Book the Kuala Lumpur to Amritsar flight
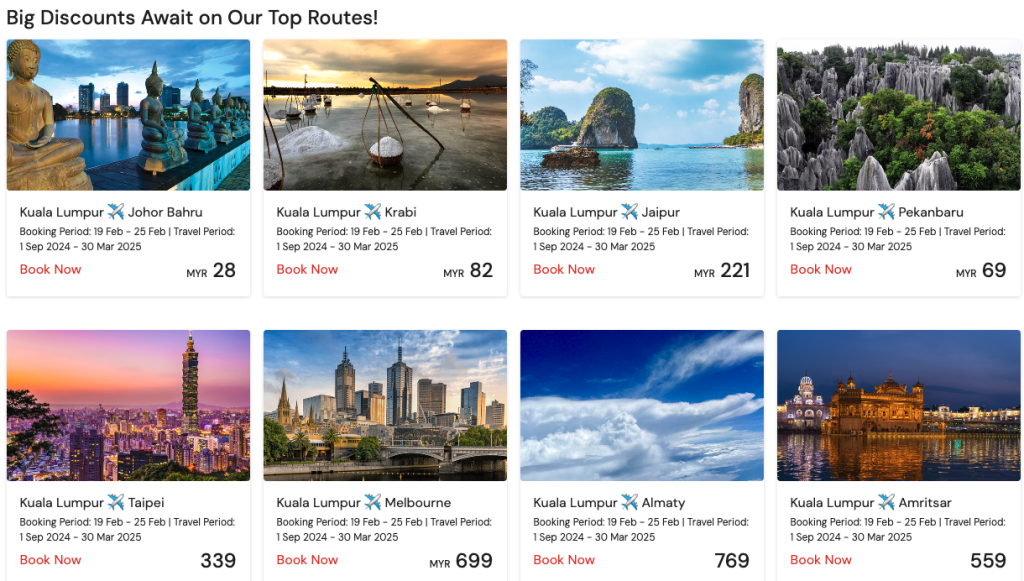 pyautogui.click(x=821, y=560)
